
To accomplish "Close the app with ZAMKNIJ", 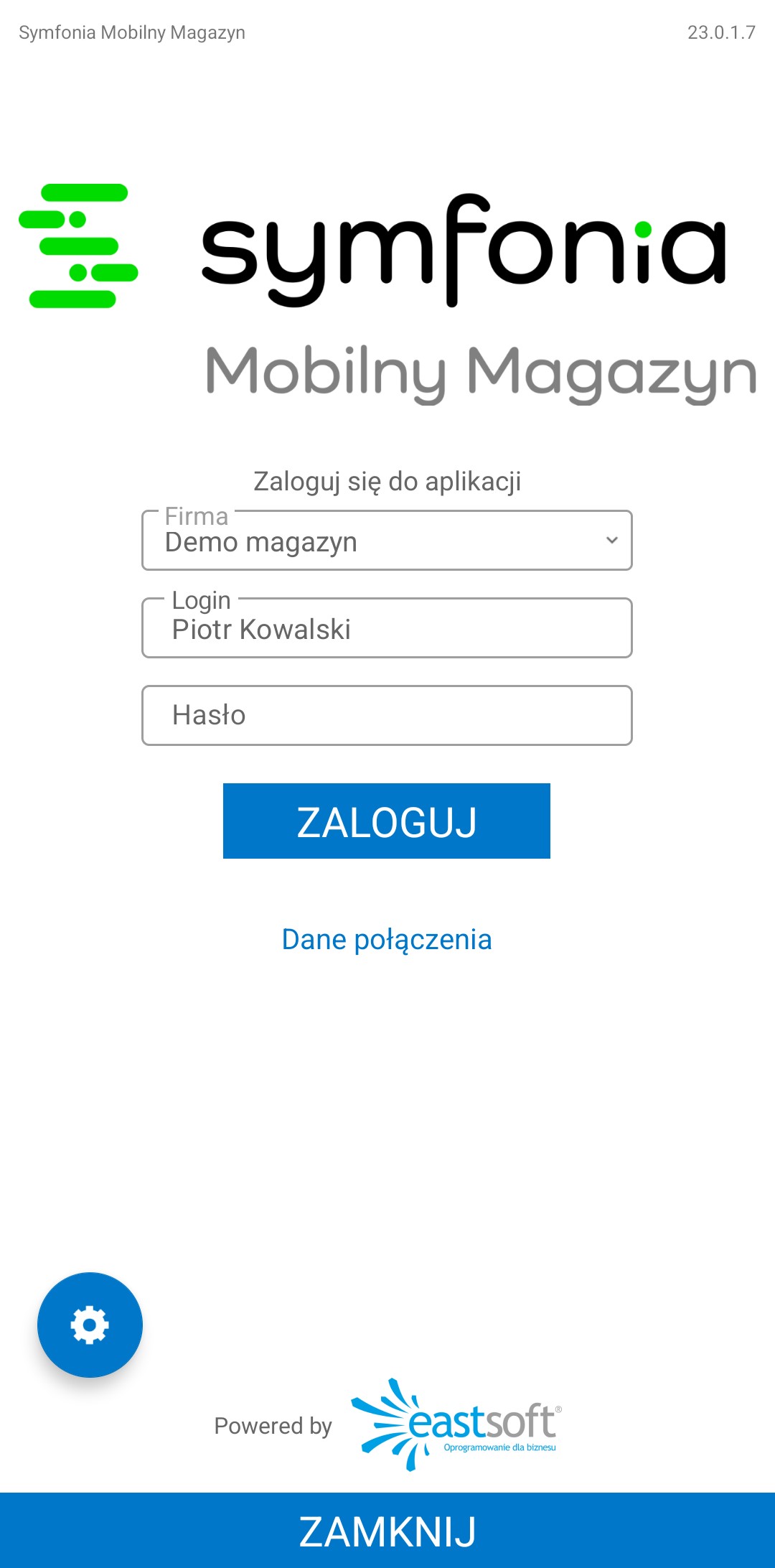I will pos(387,1531).
